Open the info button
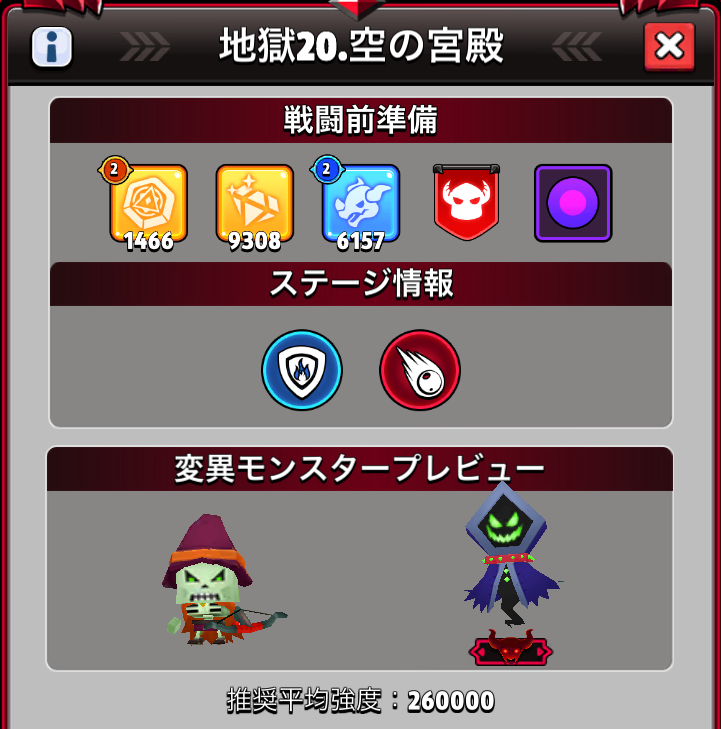The image size is (721, 729). pyautogui.click(x=52, y=47)
